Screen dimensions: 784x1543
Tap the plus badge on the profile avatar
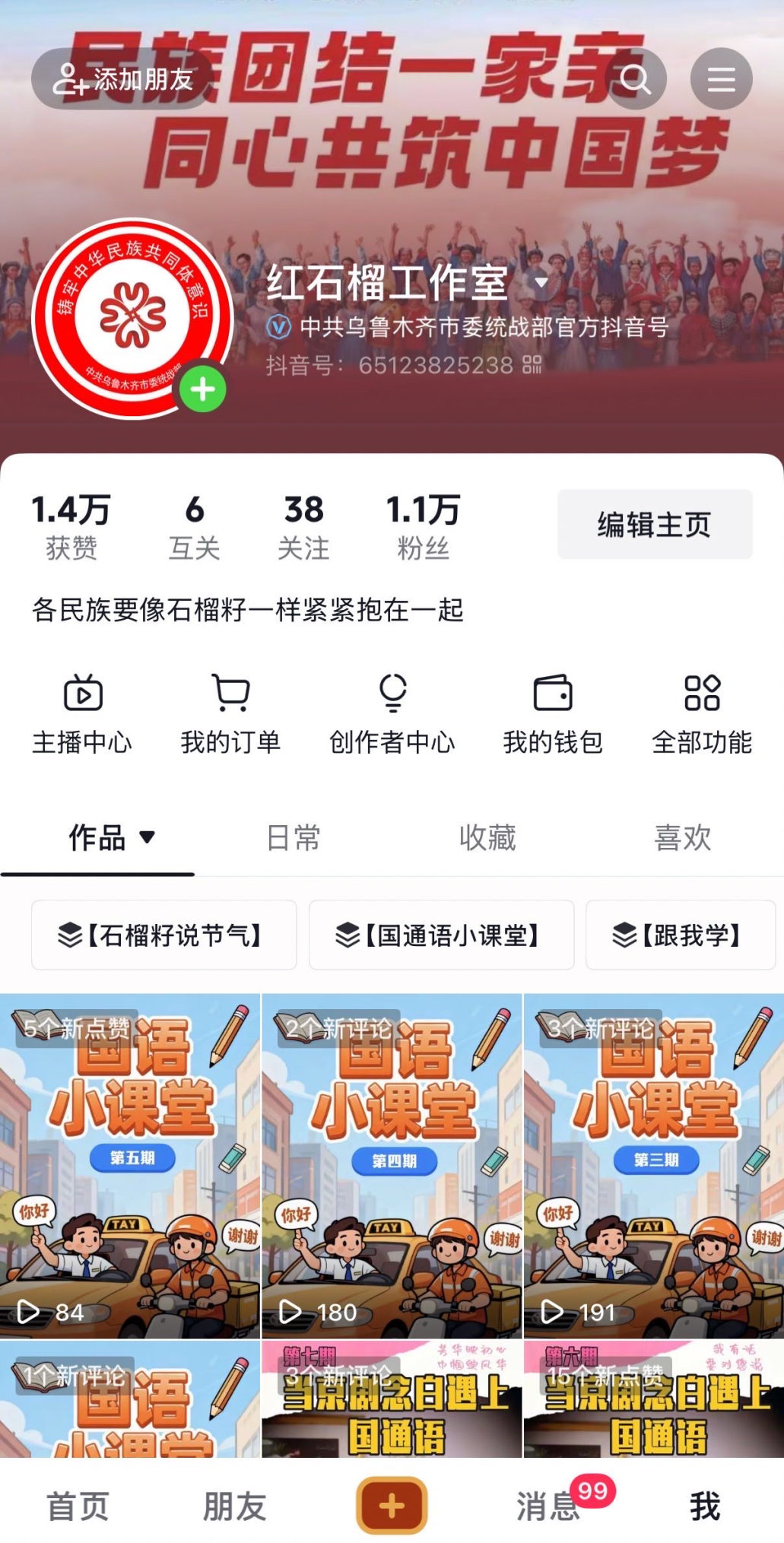202,389
